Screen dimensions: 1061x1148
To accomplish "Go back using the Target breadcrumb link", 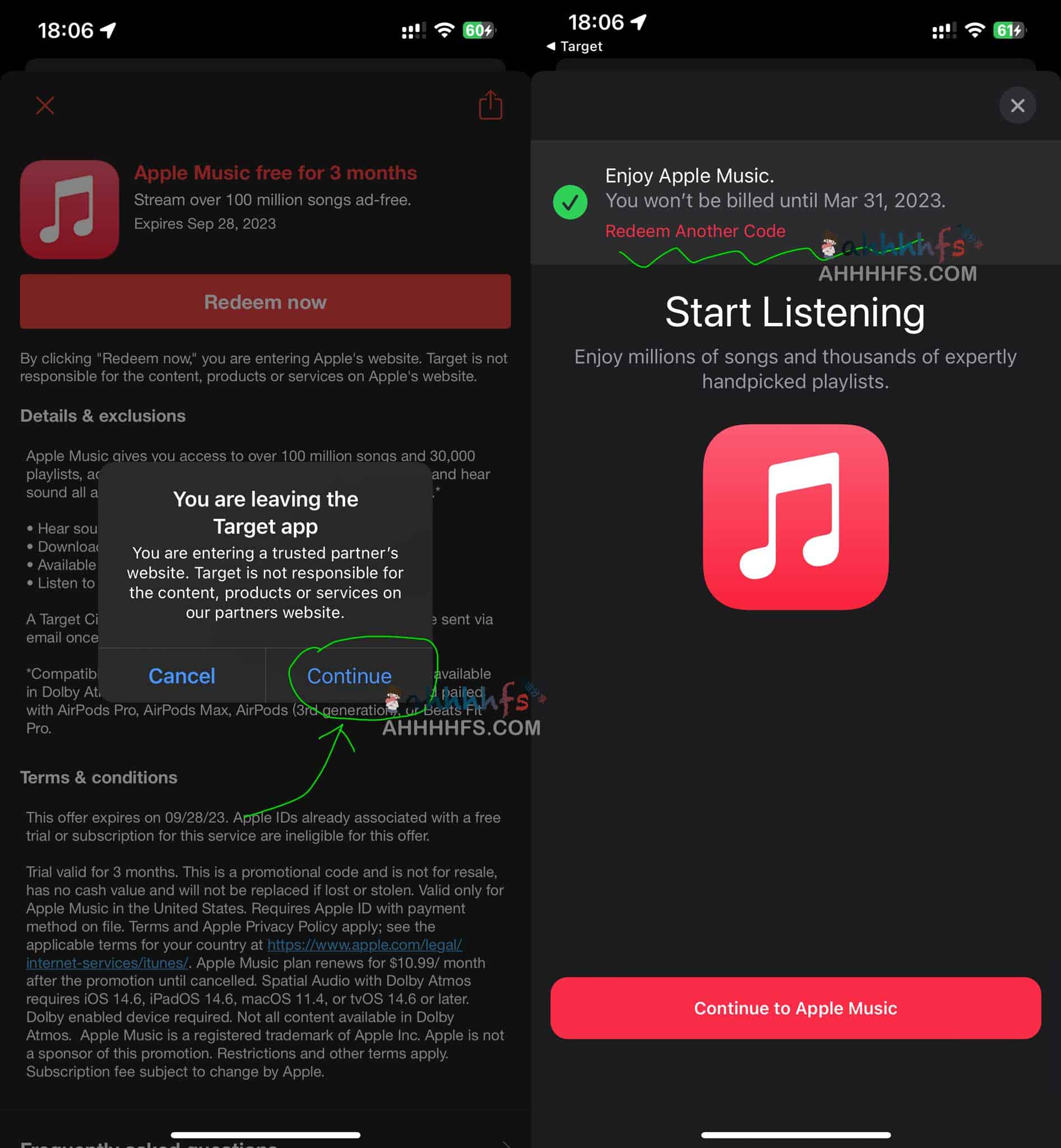I will click(574, 46).
